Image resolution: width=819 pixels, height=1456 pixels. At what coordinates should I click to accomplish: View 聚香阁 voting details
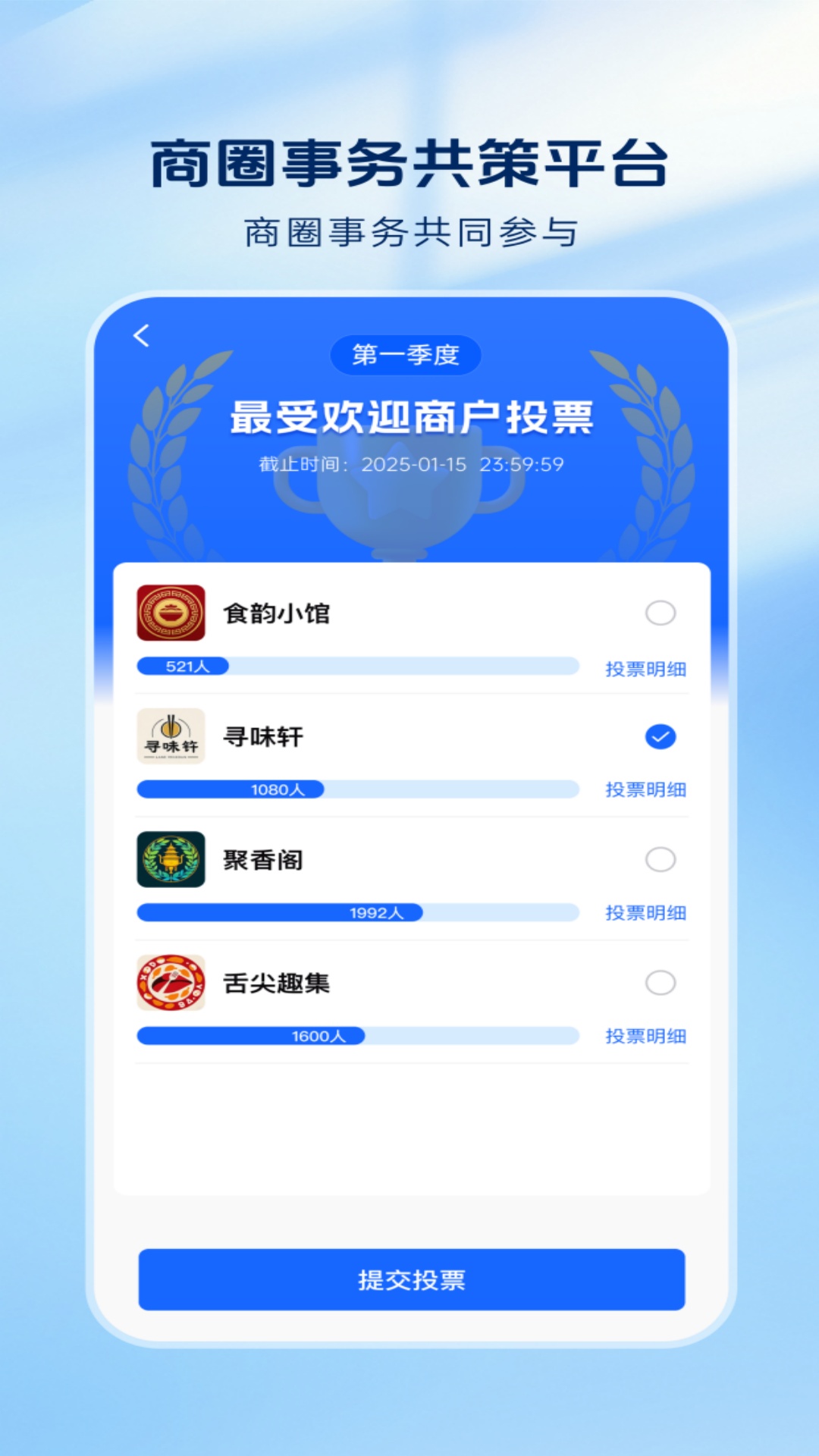coord(645,914)
